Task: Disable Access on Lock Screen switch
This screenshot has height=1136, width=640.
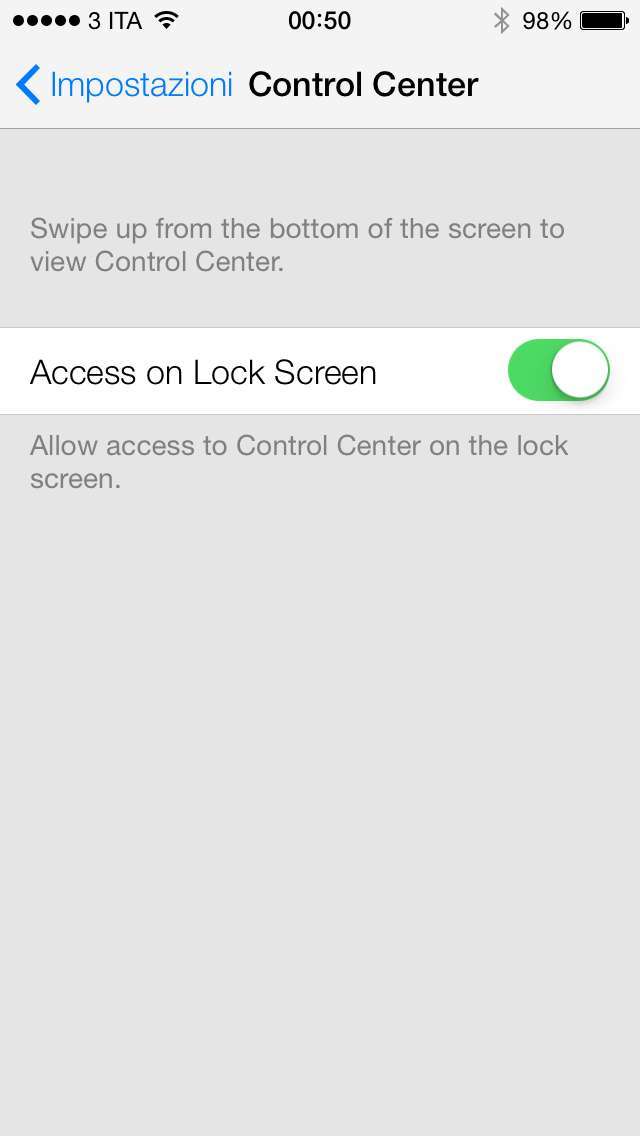Action: [x=559, y=370]
